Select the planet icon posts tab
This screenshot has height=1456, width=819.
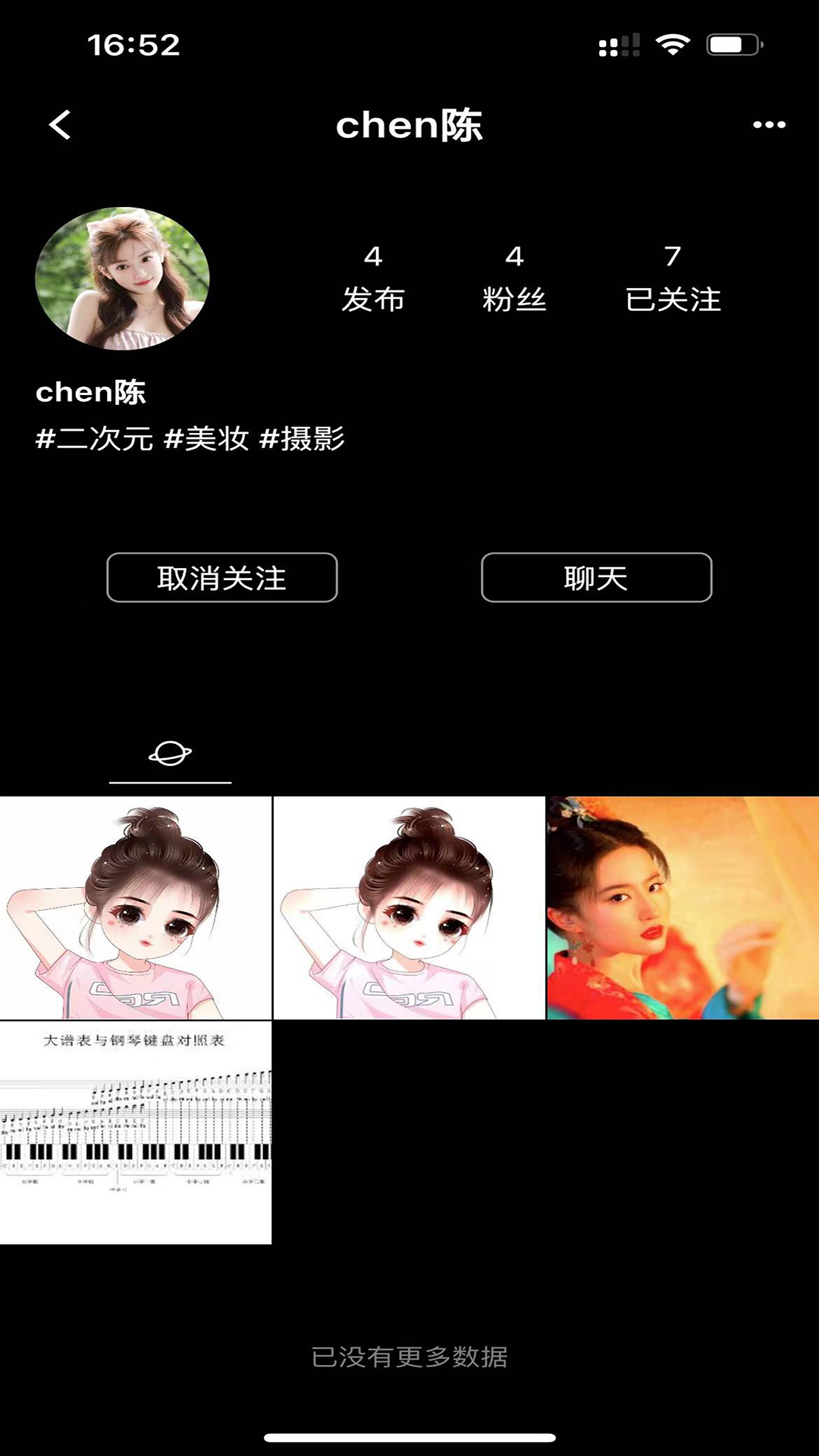(170, 754)
